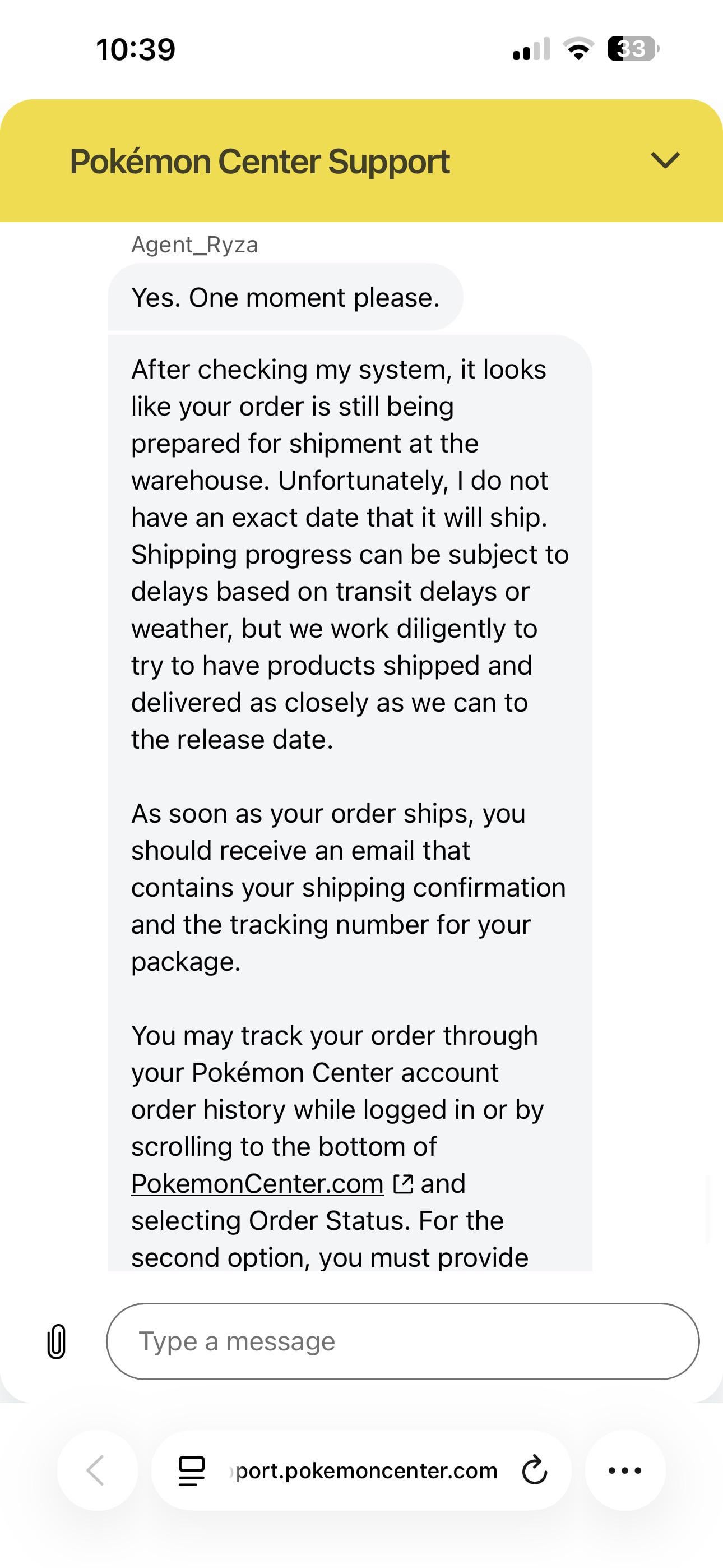Attach a file with the paperclip icon
723x1568 pixels.
click(56, 1341)
